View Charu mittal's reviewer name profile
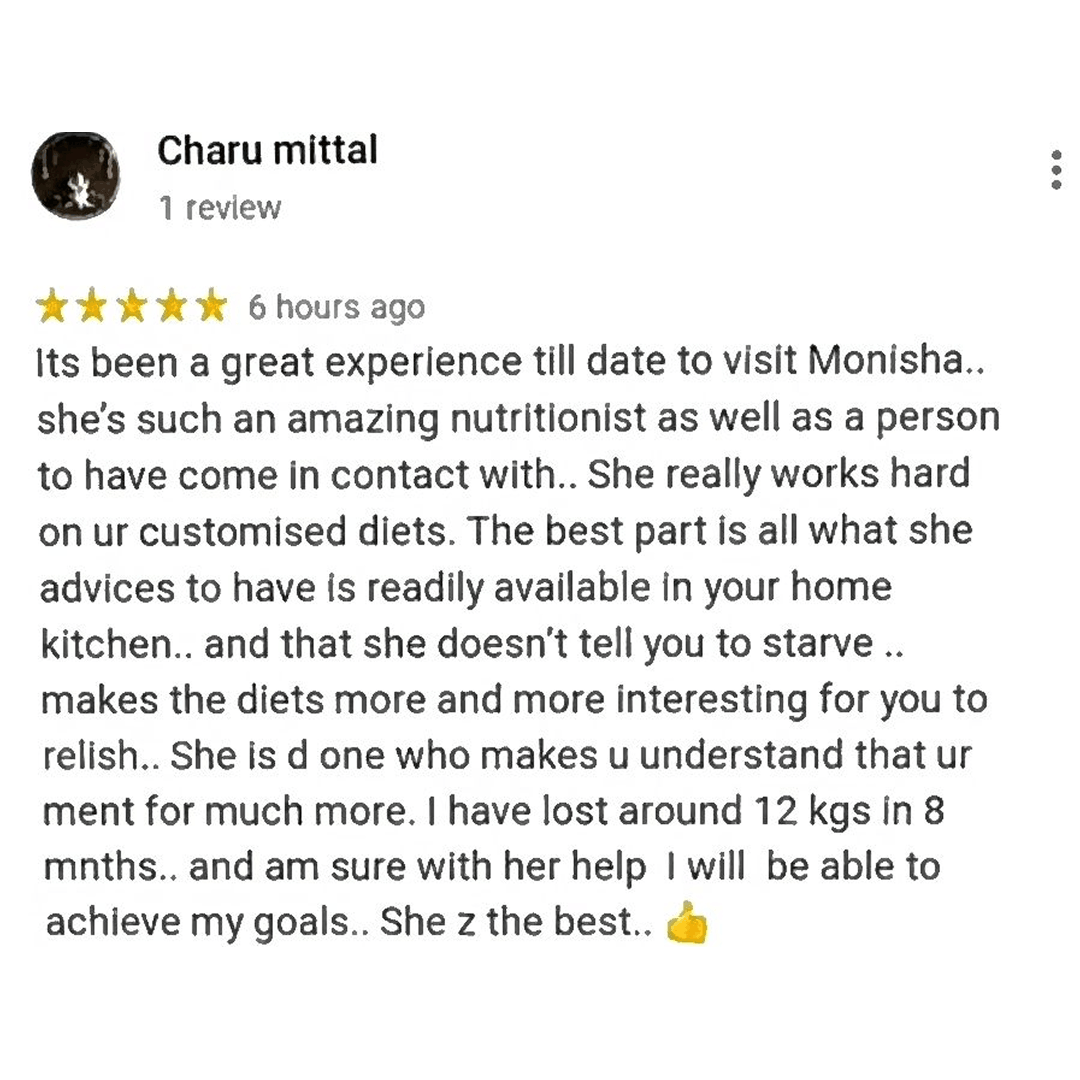The height and width of the screenshot is (1080, 1080). (267, 150)
